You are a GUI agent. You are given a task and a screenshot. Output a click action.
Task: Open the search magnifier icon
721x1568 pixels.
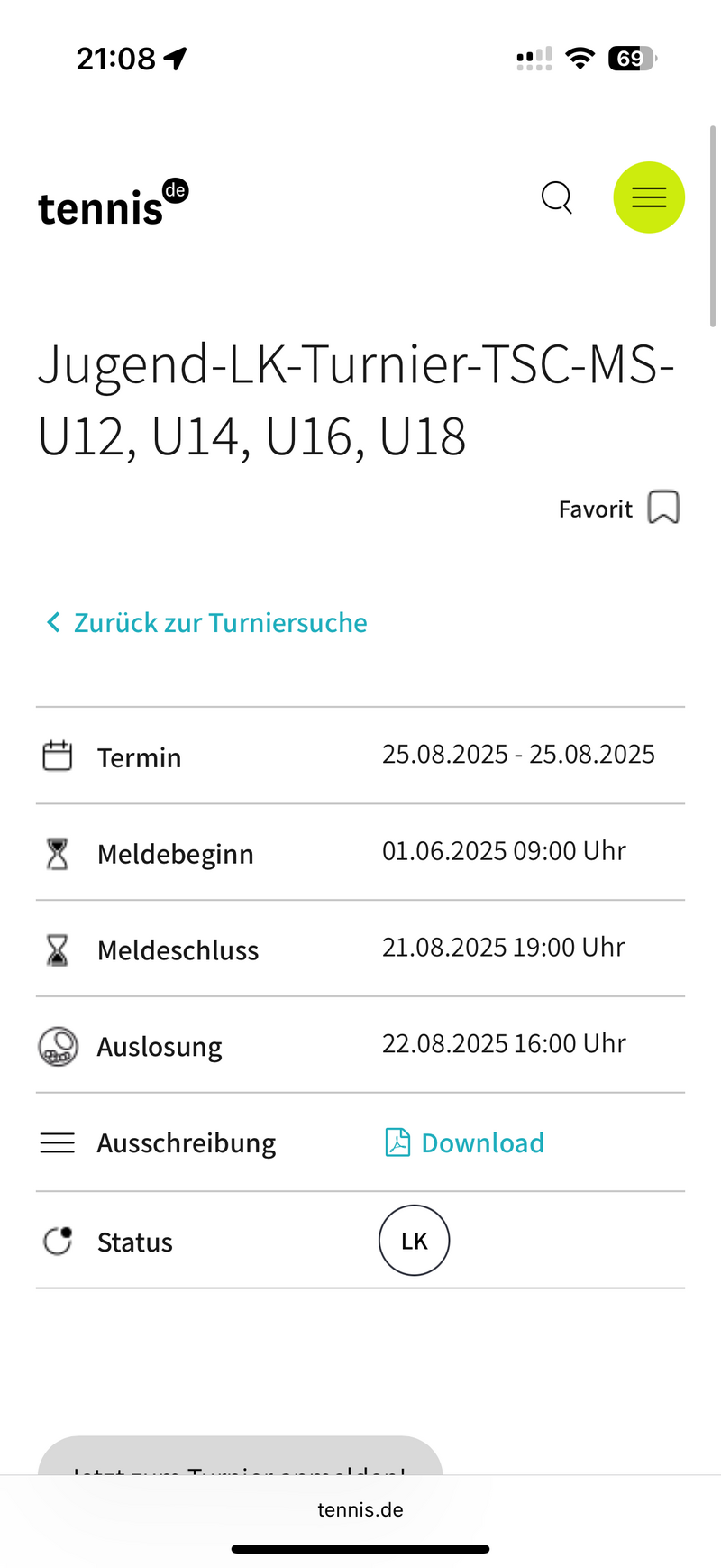tap(557, 197)
